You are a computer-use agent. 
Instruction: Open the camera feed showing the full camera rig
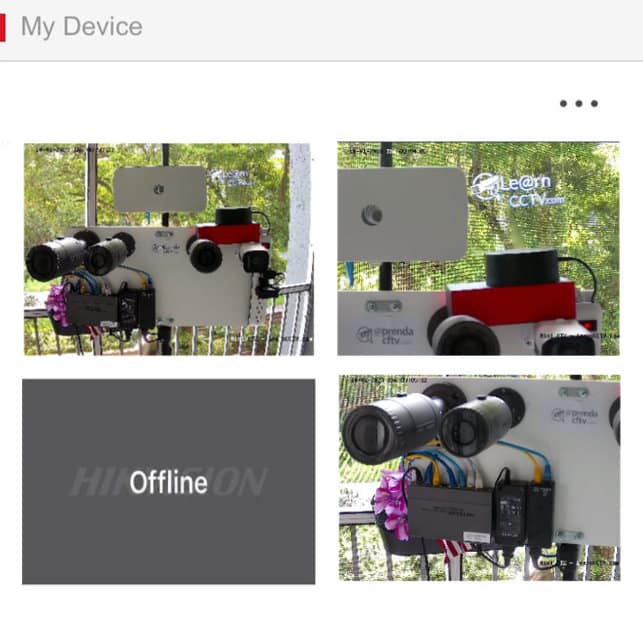pyautogui.click(x=168, y=249)
